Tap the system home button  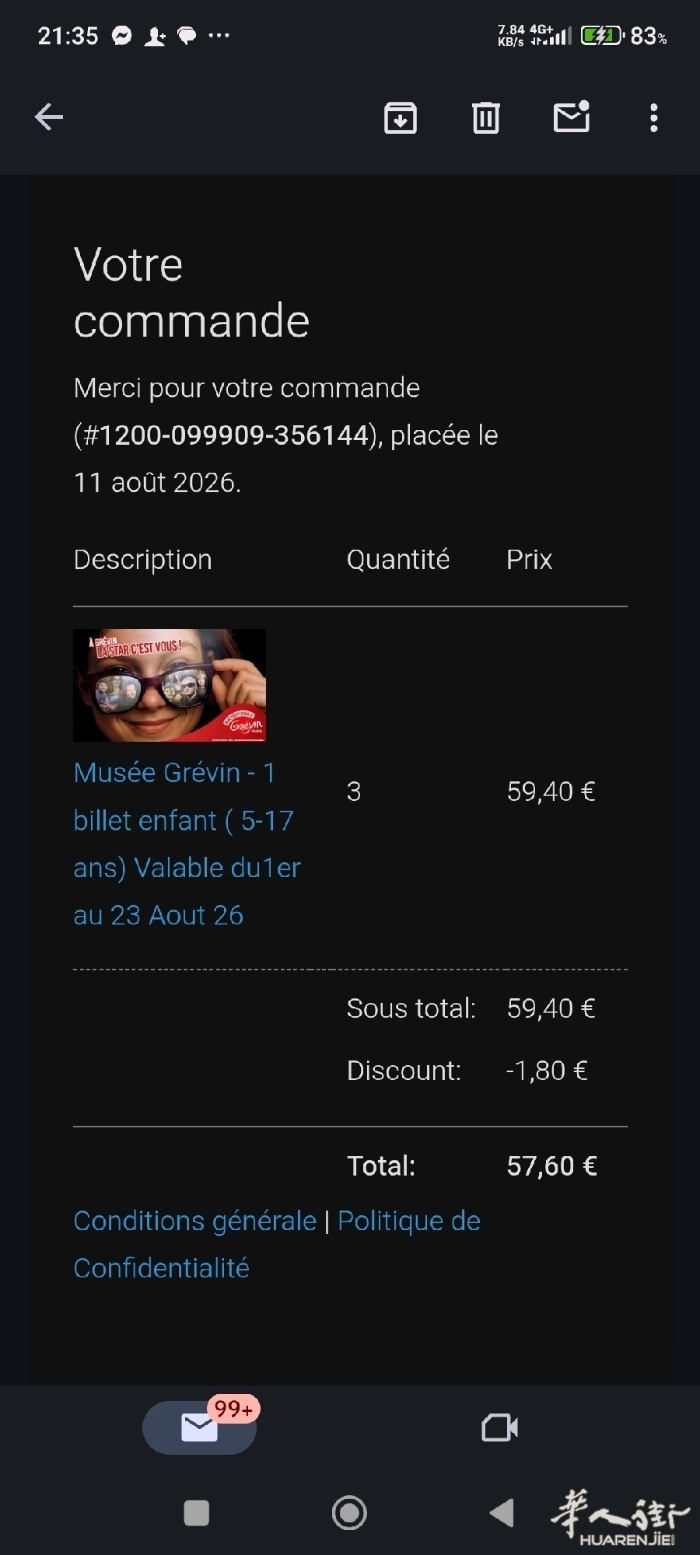[x=349, y=1512]
